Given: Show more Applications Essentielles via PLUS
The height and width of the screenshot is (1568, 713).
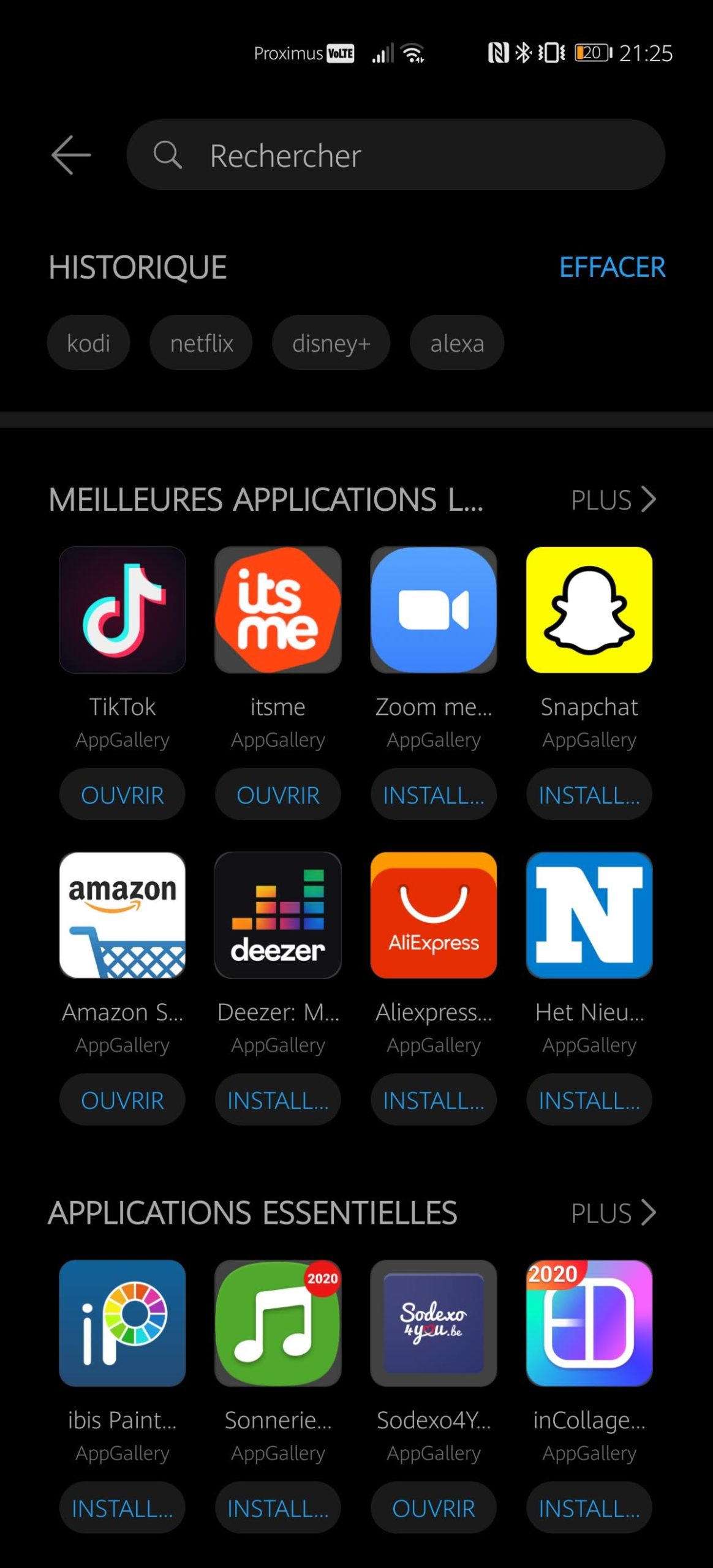Looking at the screenshot, I should [x=614, y=1213].
